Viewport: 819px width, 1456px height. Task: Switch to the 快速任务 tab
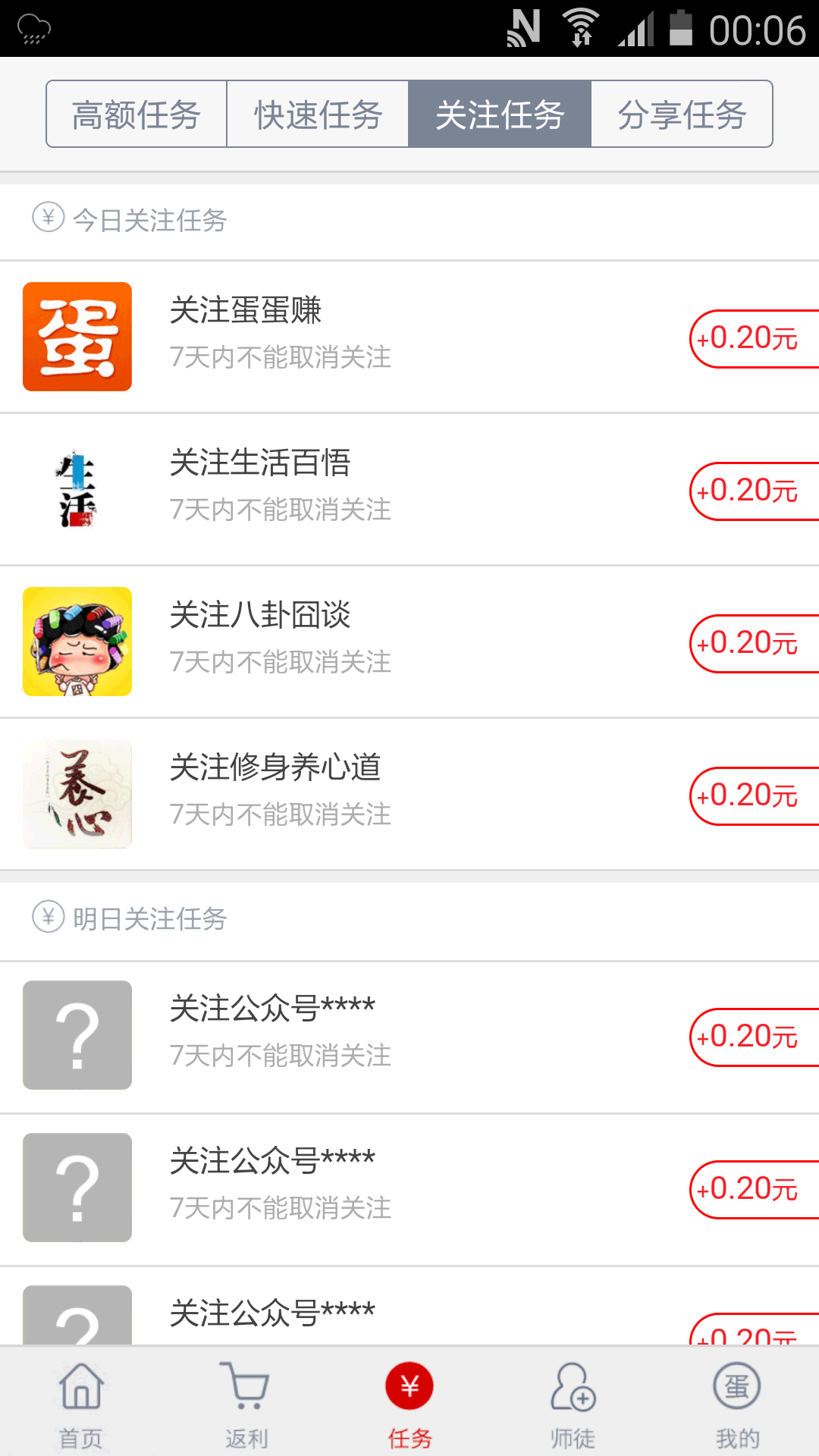(x=318, y=115)
